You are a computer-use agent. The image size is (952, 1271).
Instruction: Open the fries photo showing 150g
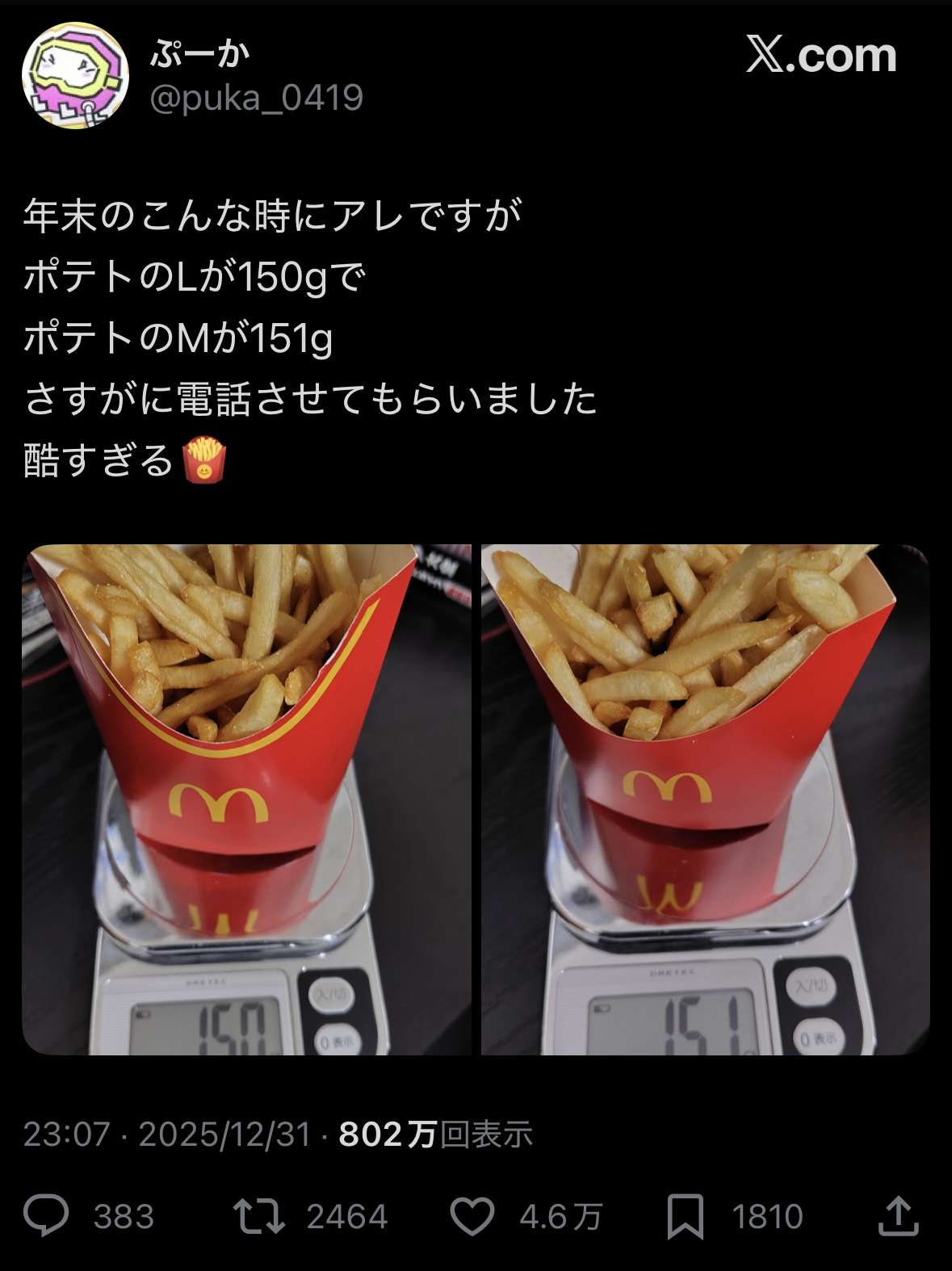tap(245, 799)
